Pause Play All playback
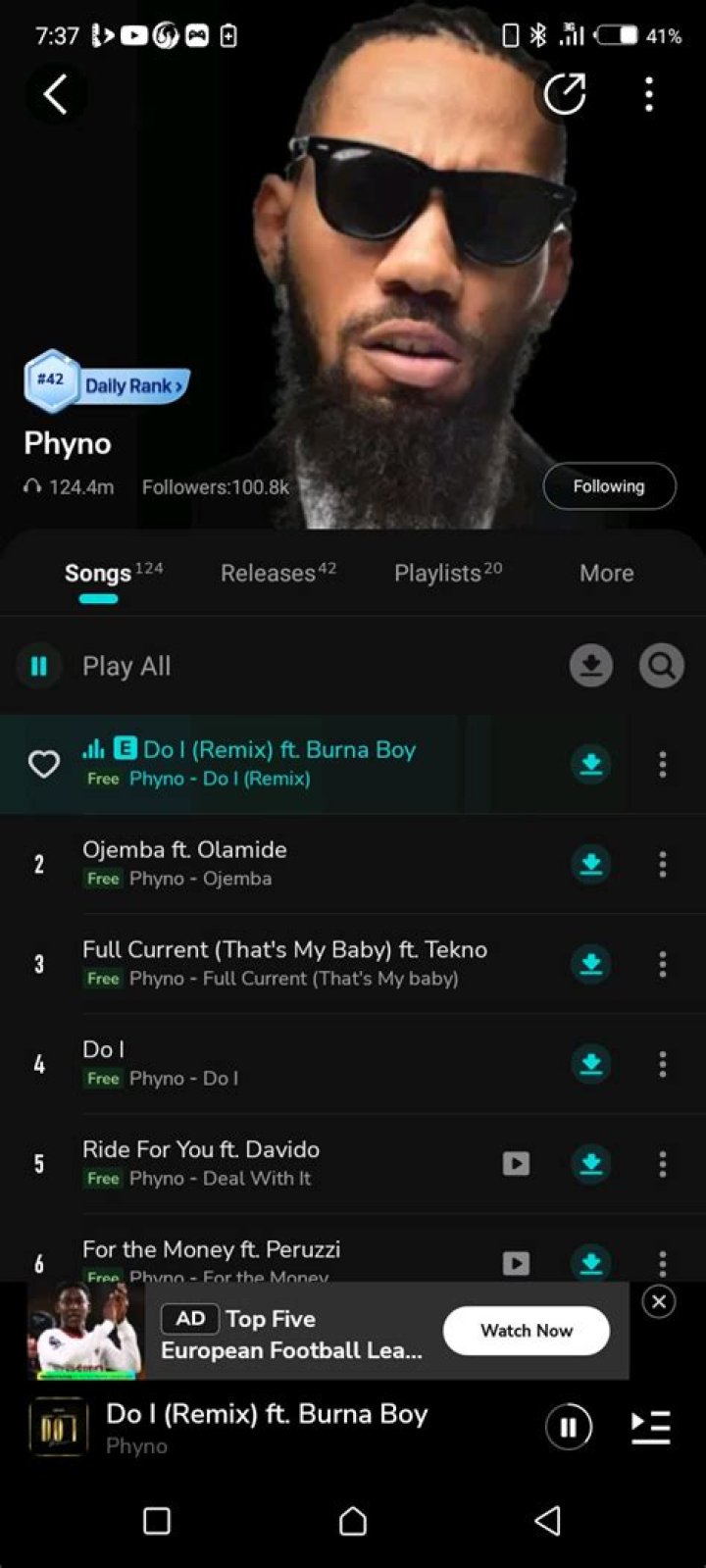Screen dimensions: 706x1568 [x=39, y=667]
